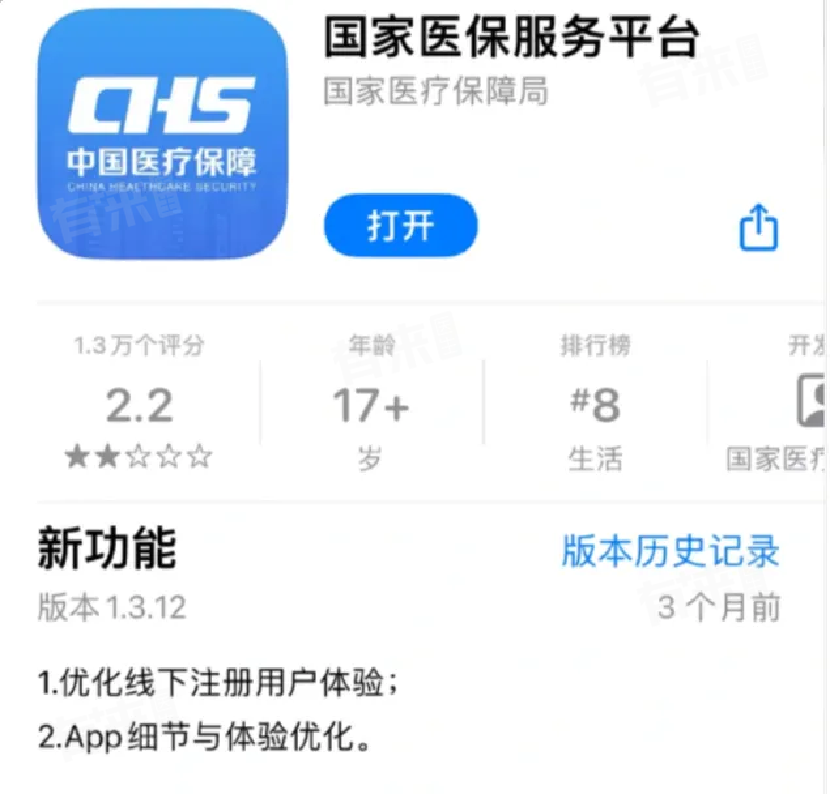Open the 国家医疗保障局 developer page
This screenshot has width=832, height=796.
pyautogui.click(x=435, y=92)
